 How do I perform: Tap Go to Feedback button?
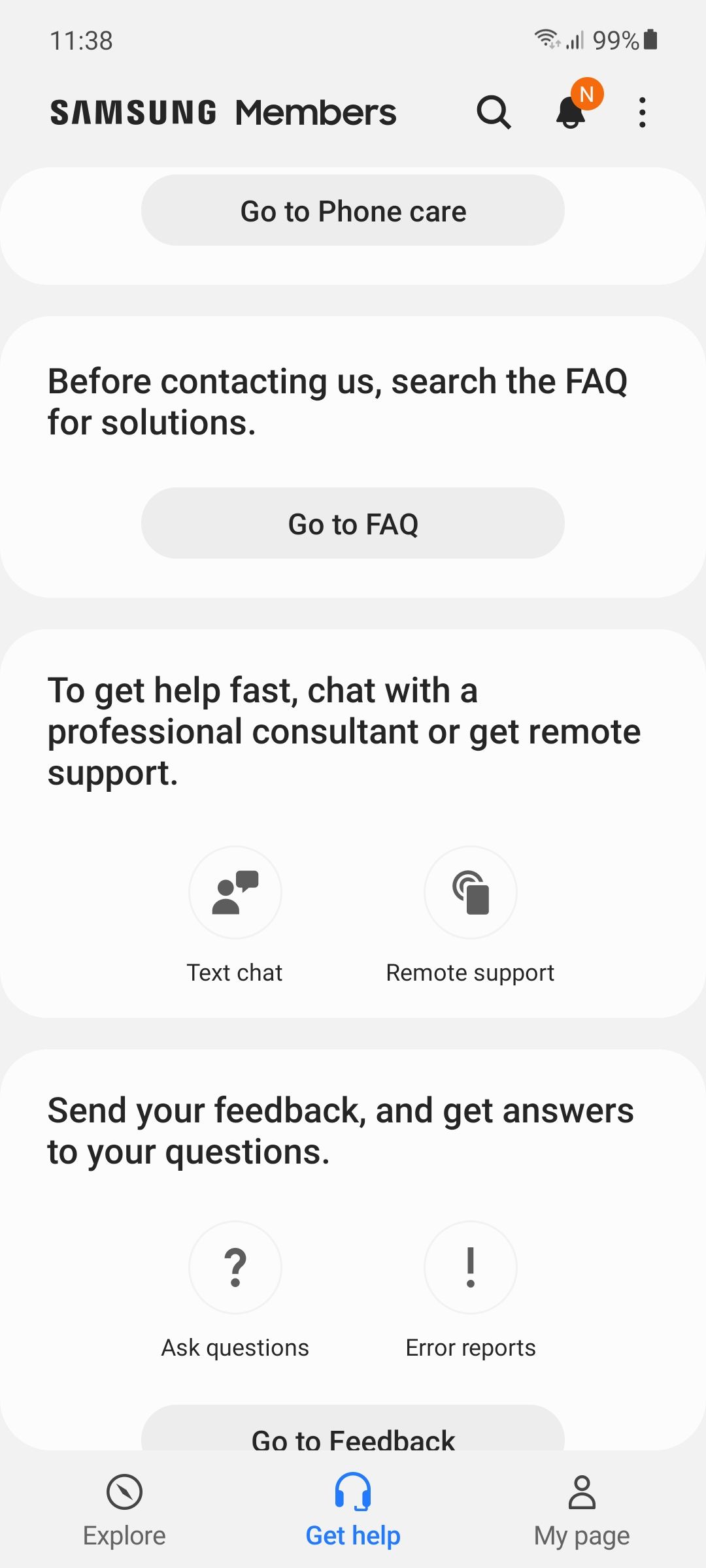tap(353, 1434)
